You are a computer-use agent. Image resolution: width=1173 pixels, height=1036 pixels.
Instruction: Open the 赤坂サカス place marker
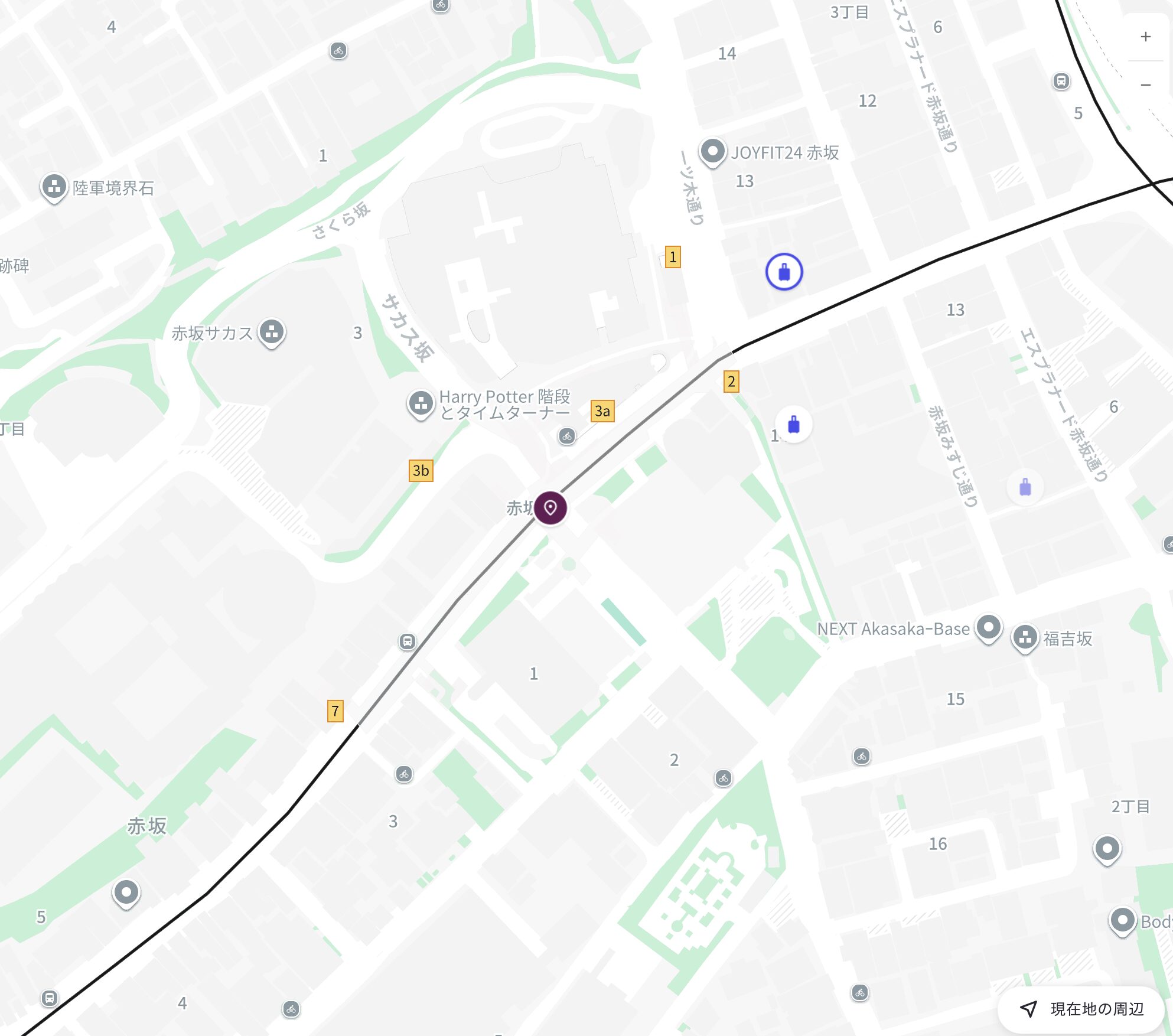[x=272, y=332]
